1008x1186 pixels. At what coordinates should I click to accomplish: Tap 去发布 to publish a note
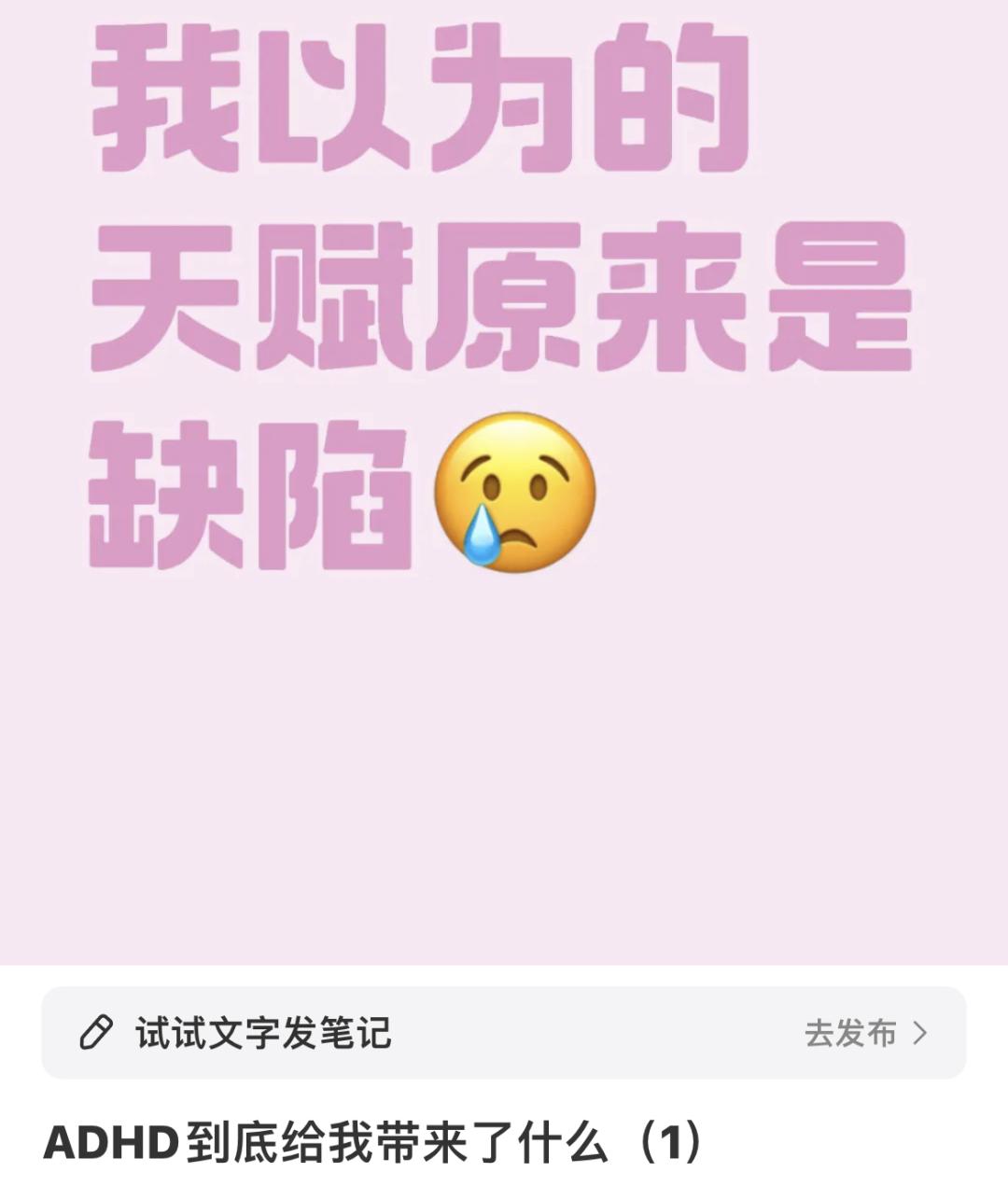(x=864, y=1033)
